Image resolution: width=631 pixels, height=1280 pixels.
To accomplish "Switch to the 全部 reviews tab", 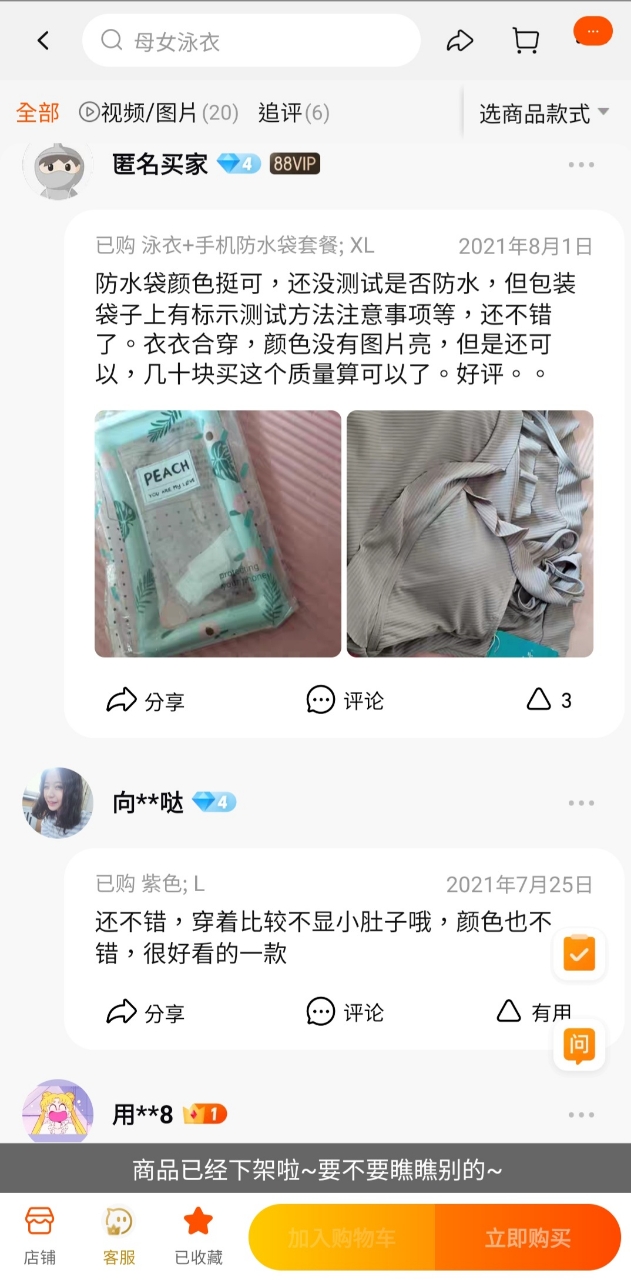I will coord(37,113).
